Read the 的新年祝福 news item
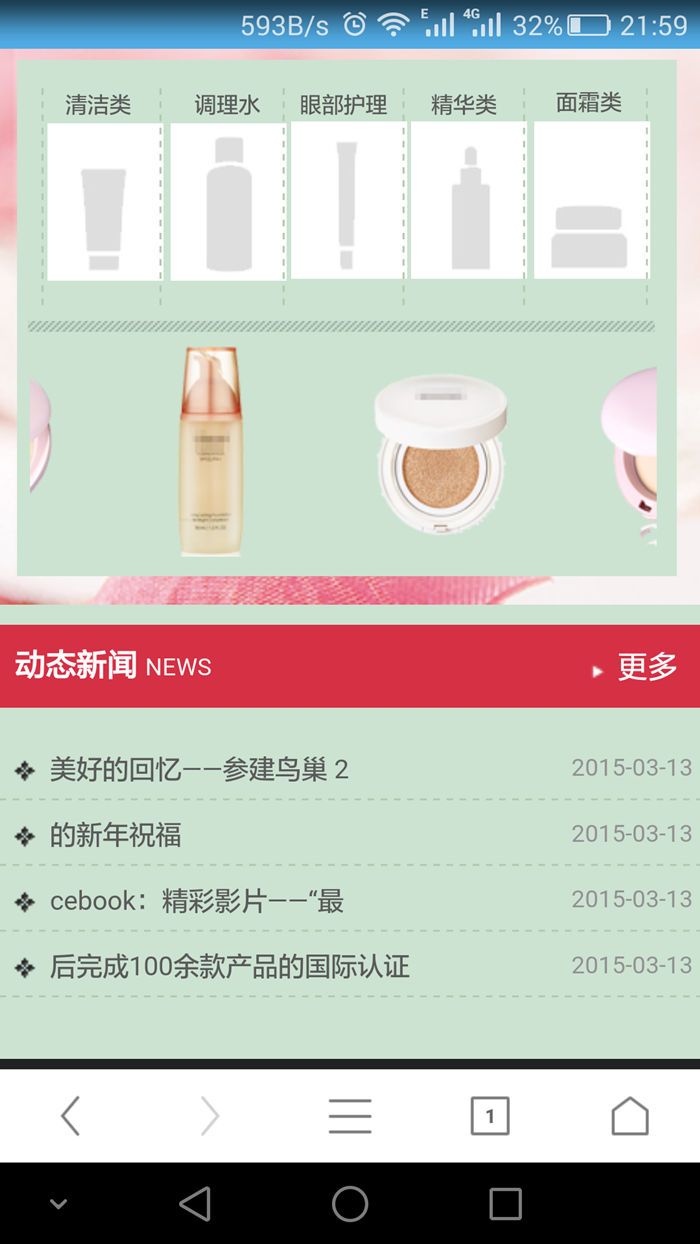This screenshot has width=700, height=1244. (116, 835)
